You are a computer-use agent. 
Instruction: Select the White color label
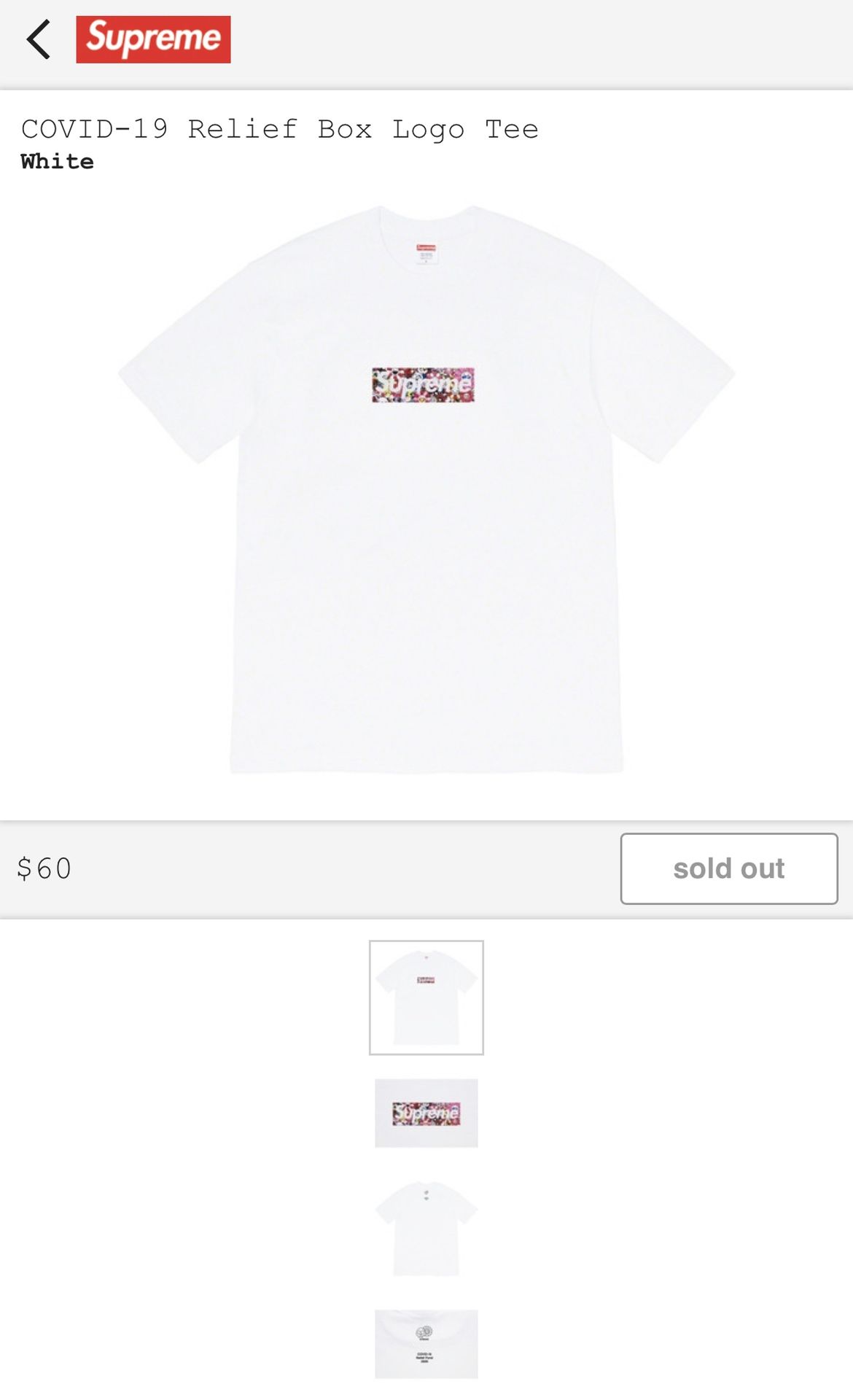(56, 162)
